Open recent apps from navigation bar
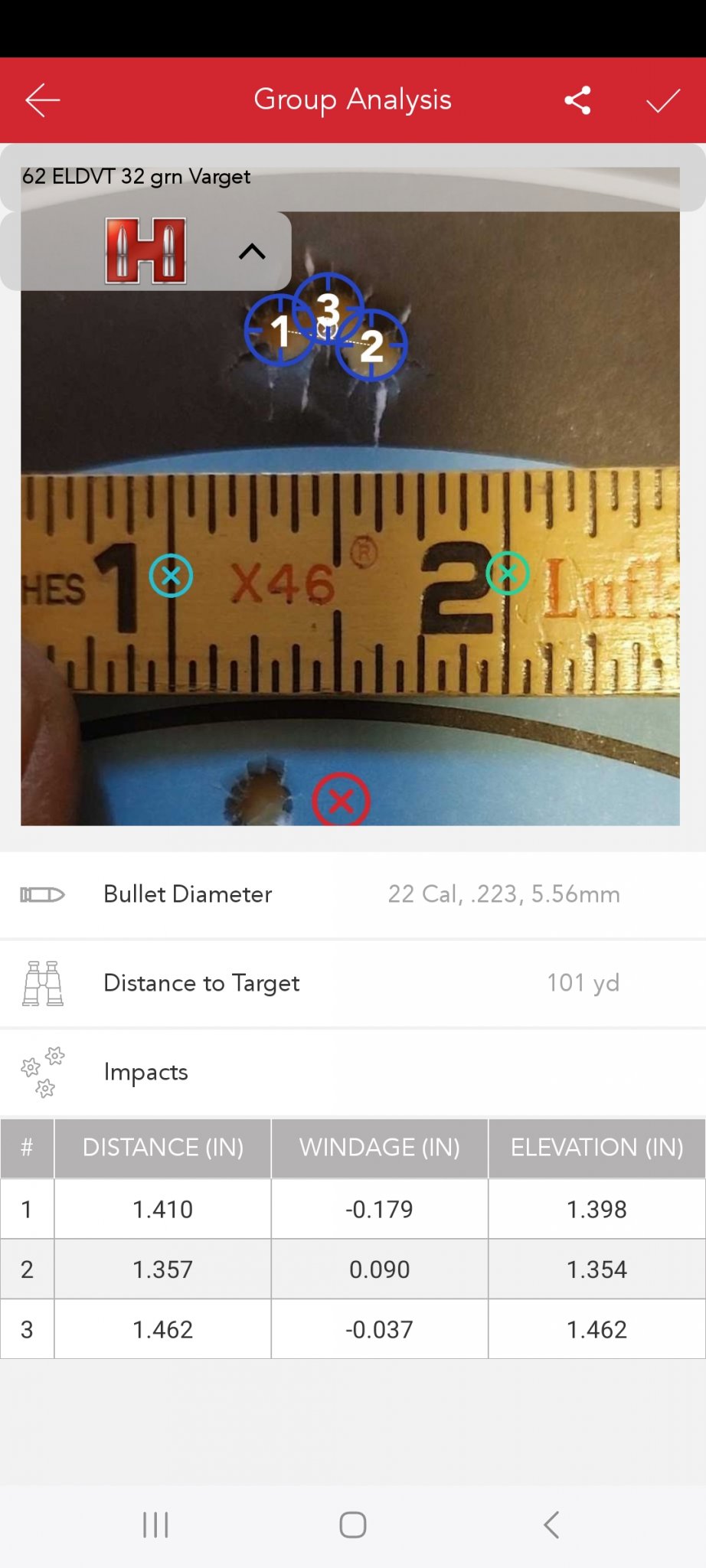This screenshot has height=1568, width=706. point(155,1524)
